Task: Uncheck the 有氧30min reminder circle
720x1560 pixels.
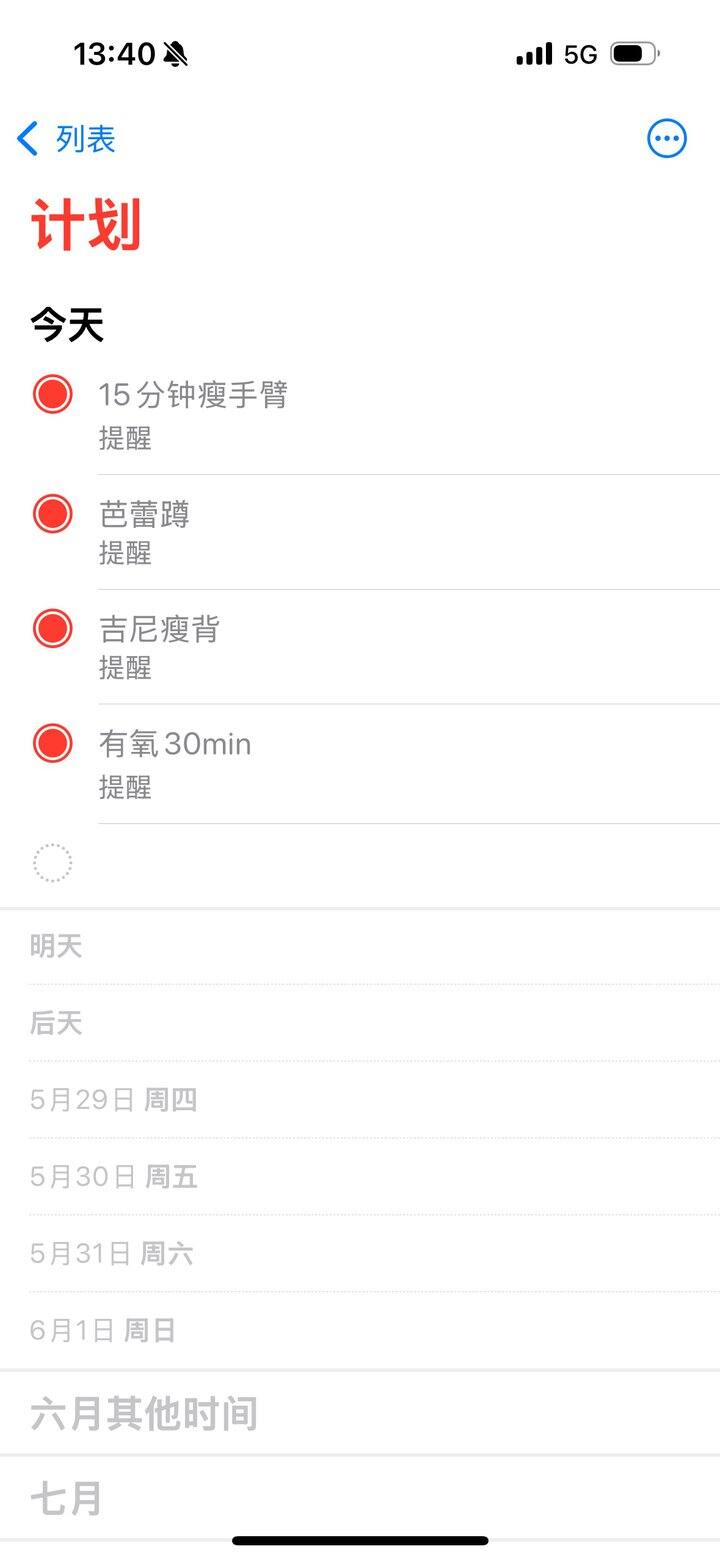Action: [x=52, y=744]
